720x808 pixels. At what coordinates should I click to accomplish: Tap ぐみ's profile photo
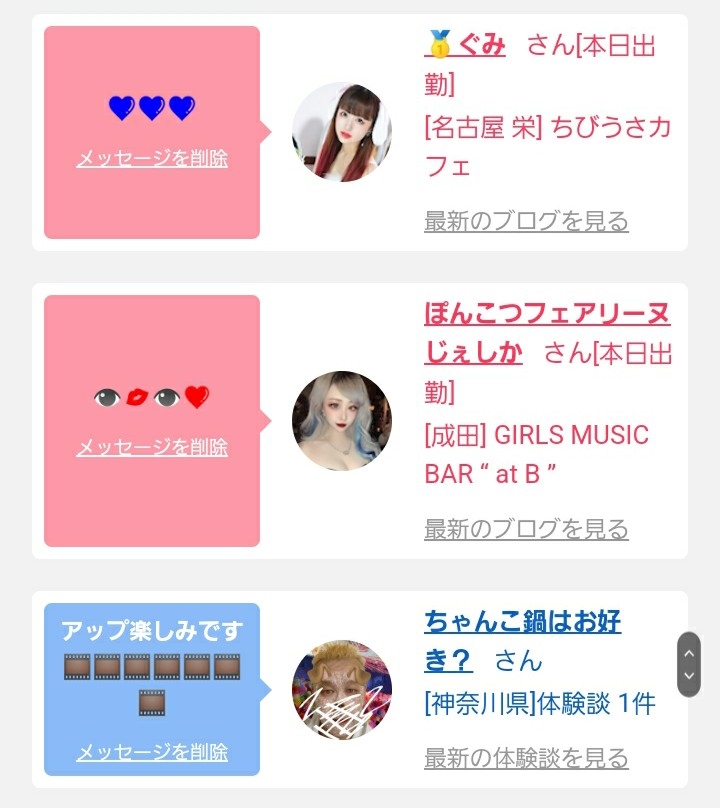(342, 132)
